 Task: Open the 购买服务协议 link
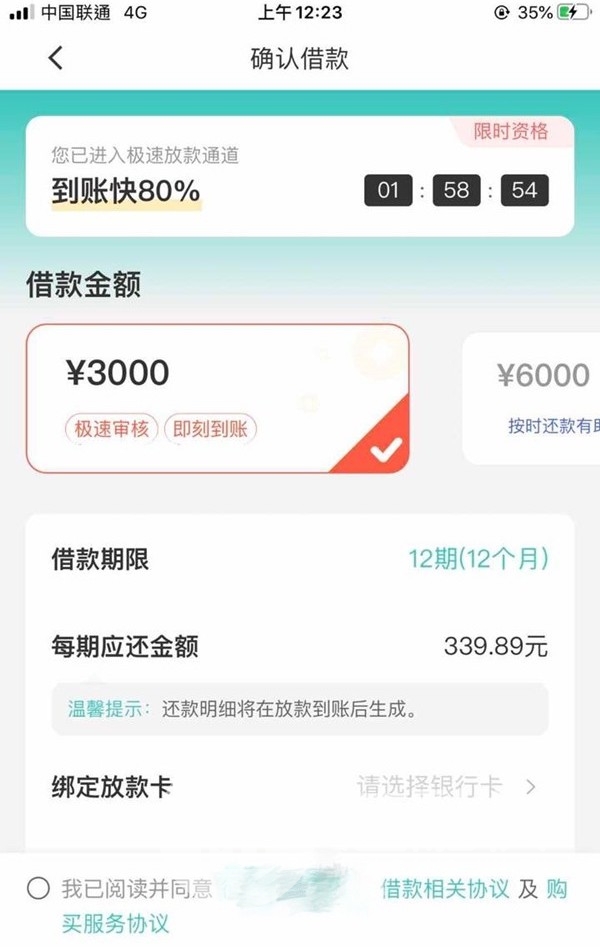click(x=116, y=922)
